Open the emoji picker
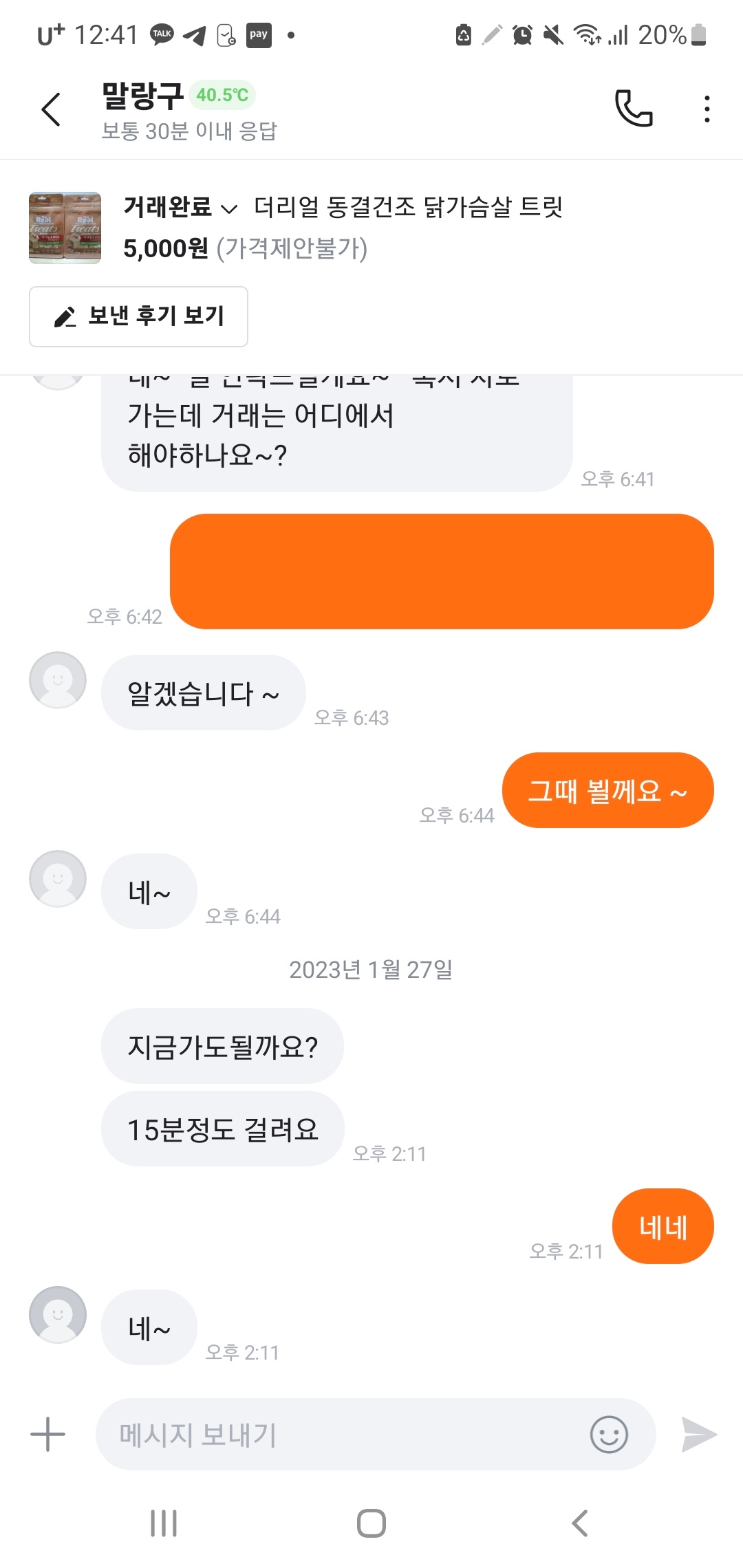 tap(609, 1435)
